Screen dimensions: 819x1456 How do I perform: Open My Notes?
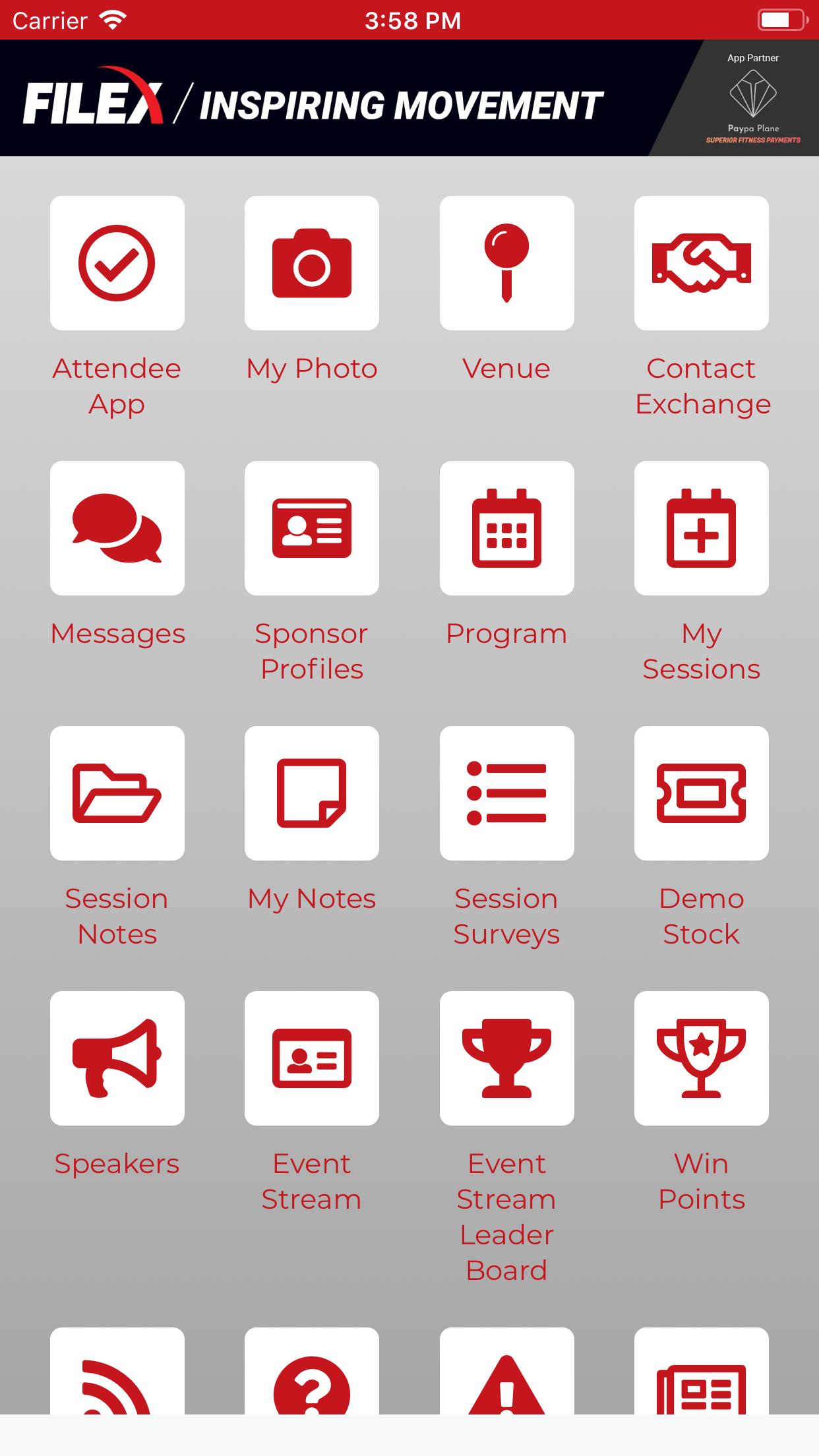(312, 793)
